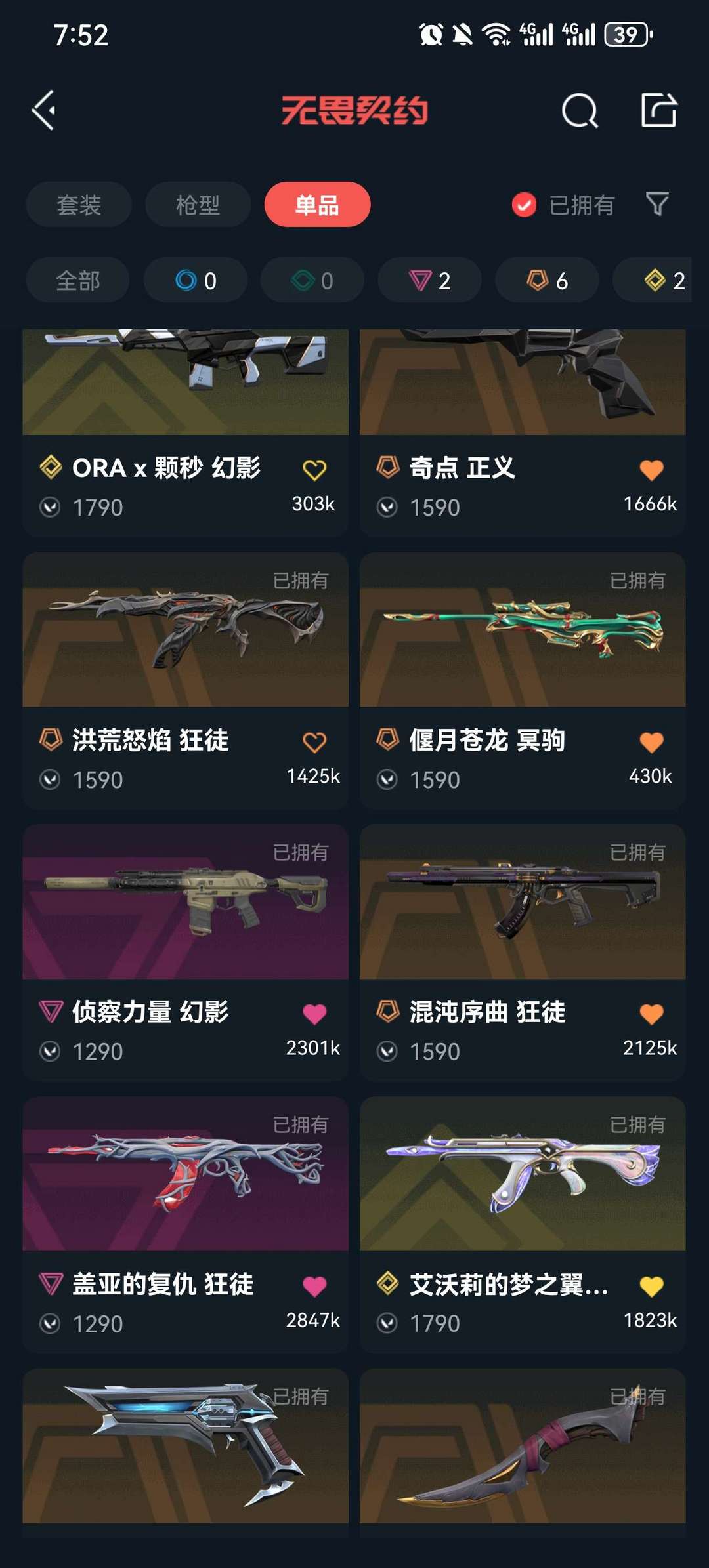Open search with the magnifier icon
Image resolution: width=709 pixels, height=1568 pixels.
click(x=579, y=110)
